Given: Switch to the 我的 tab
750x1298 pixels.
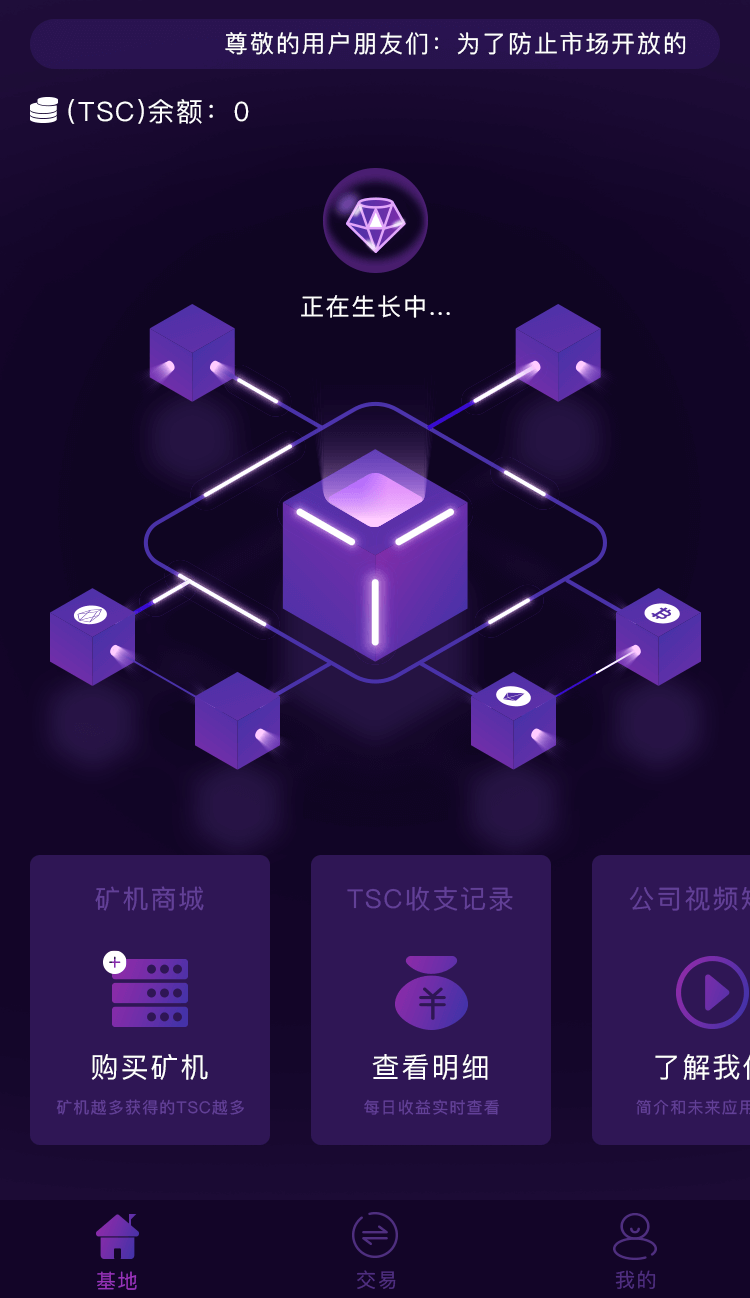Looking at the screenshot, I should (635, 1250).
